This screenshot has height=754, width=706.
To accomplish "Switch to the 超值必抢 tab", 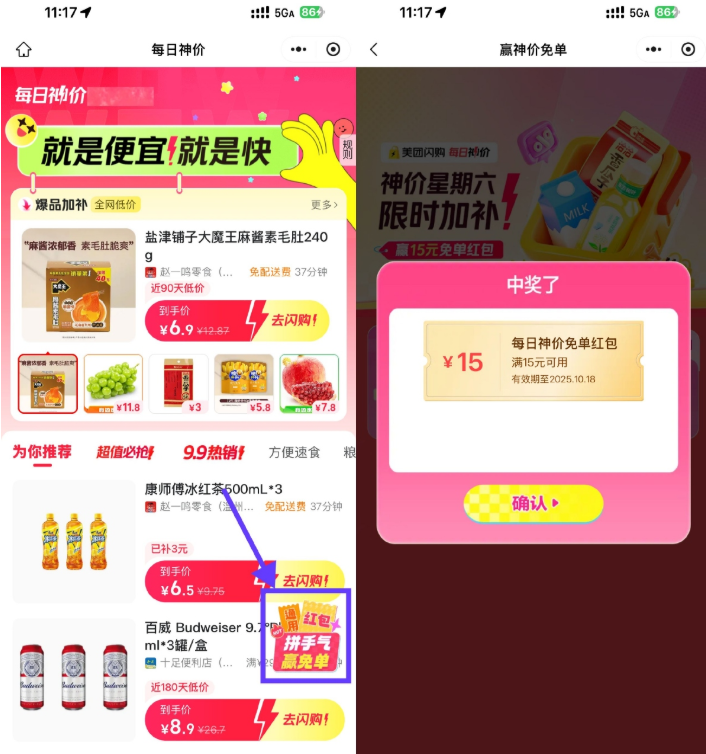I will tap(126, 453).
